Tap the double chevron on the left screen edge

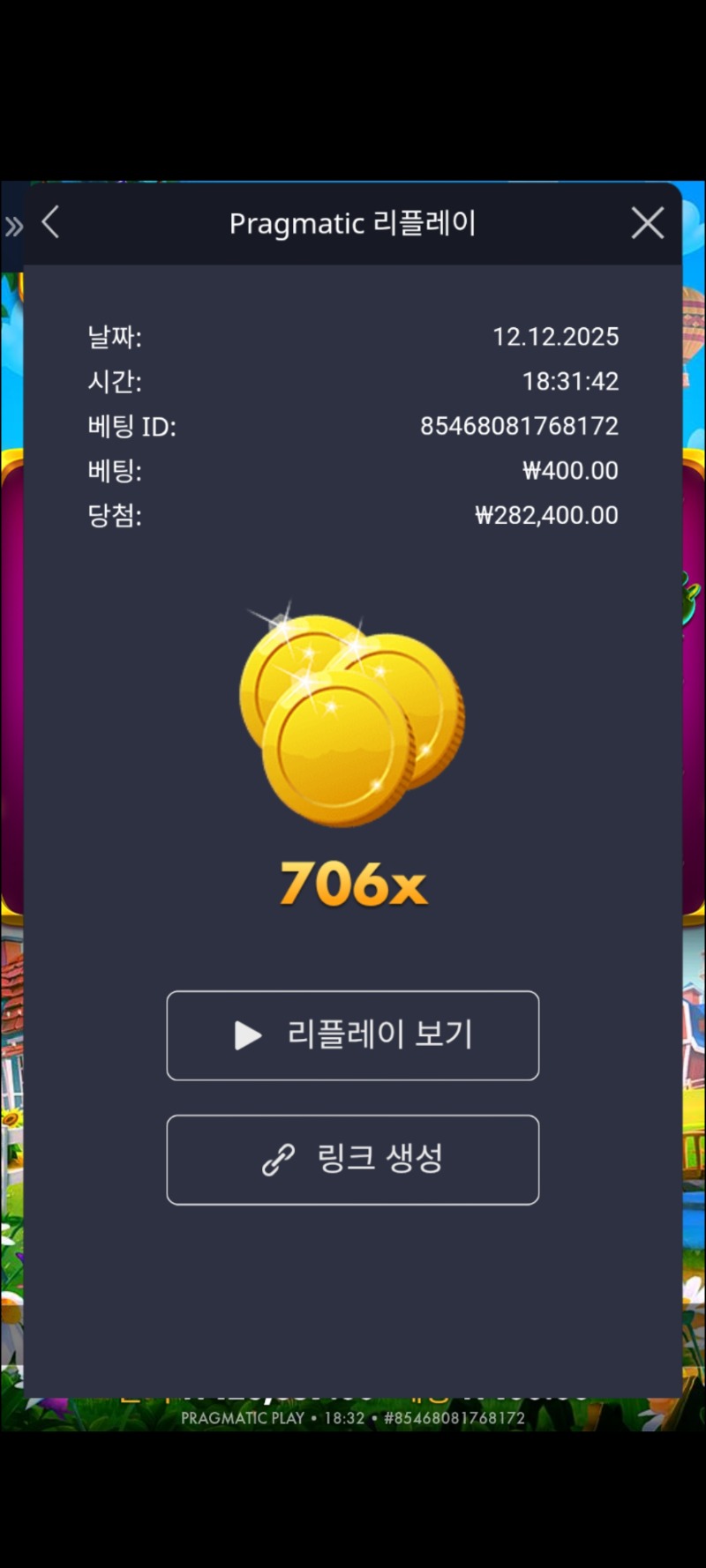coord(12,226)
